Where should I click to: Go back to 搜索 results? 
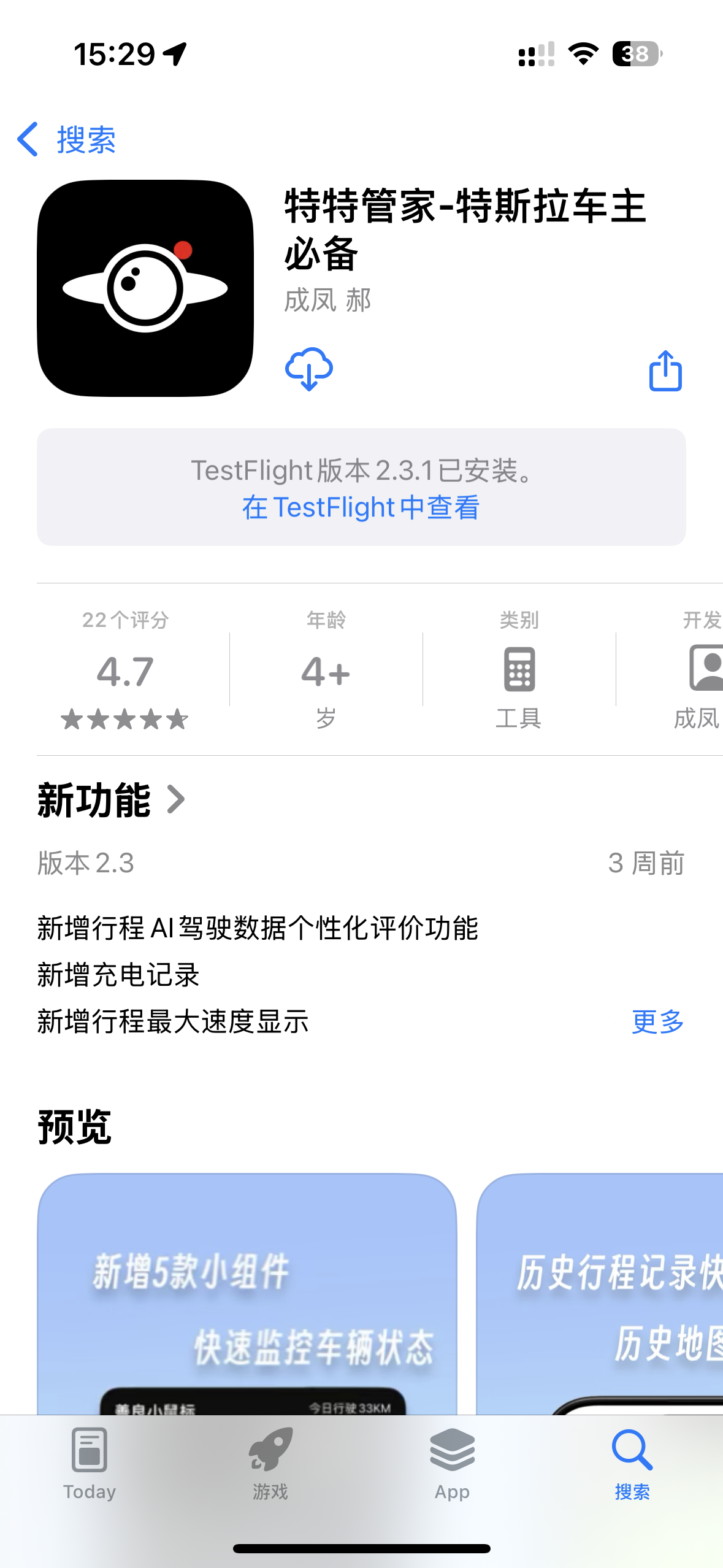tap(66, 139)
